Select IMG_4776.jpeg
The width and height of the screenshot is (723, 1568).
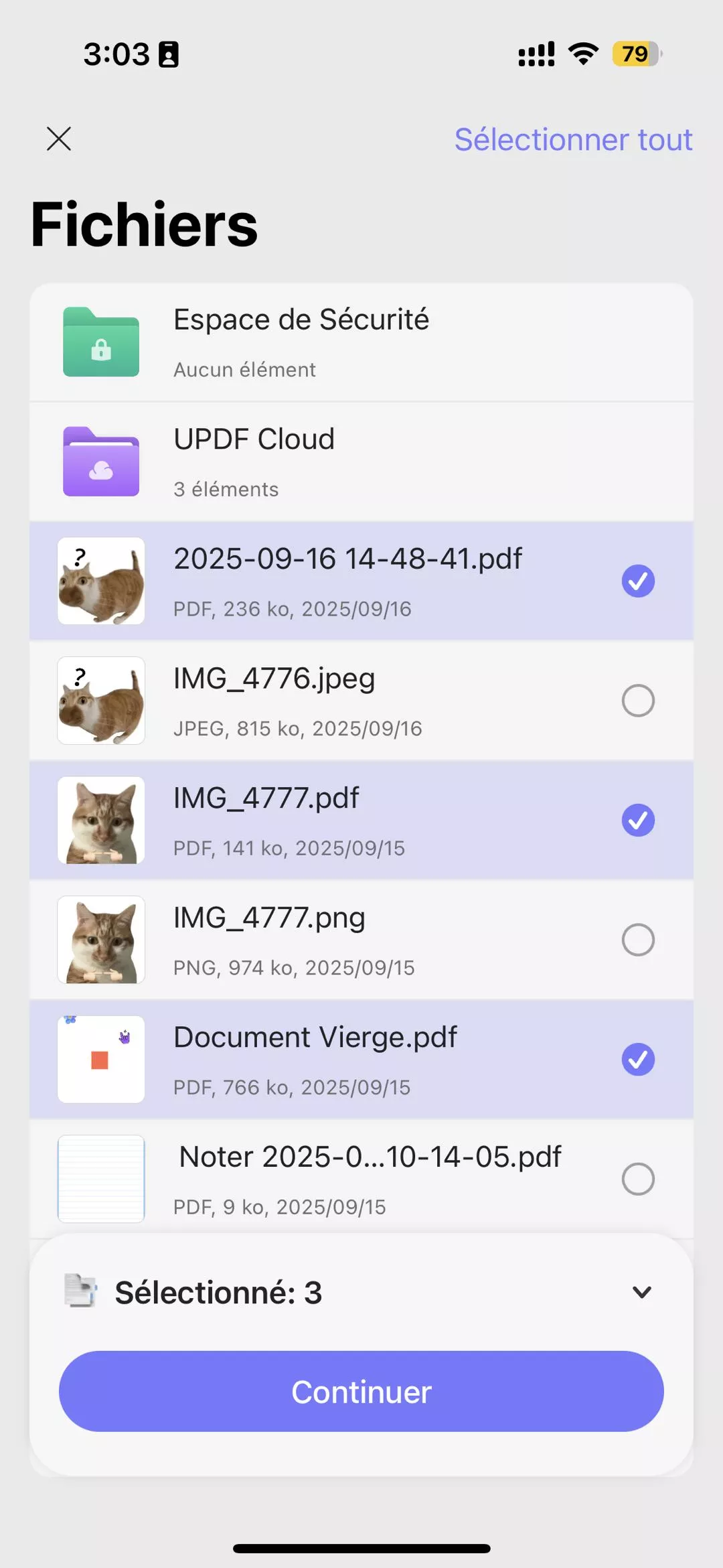coord(637,701)
